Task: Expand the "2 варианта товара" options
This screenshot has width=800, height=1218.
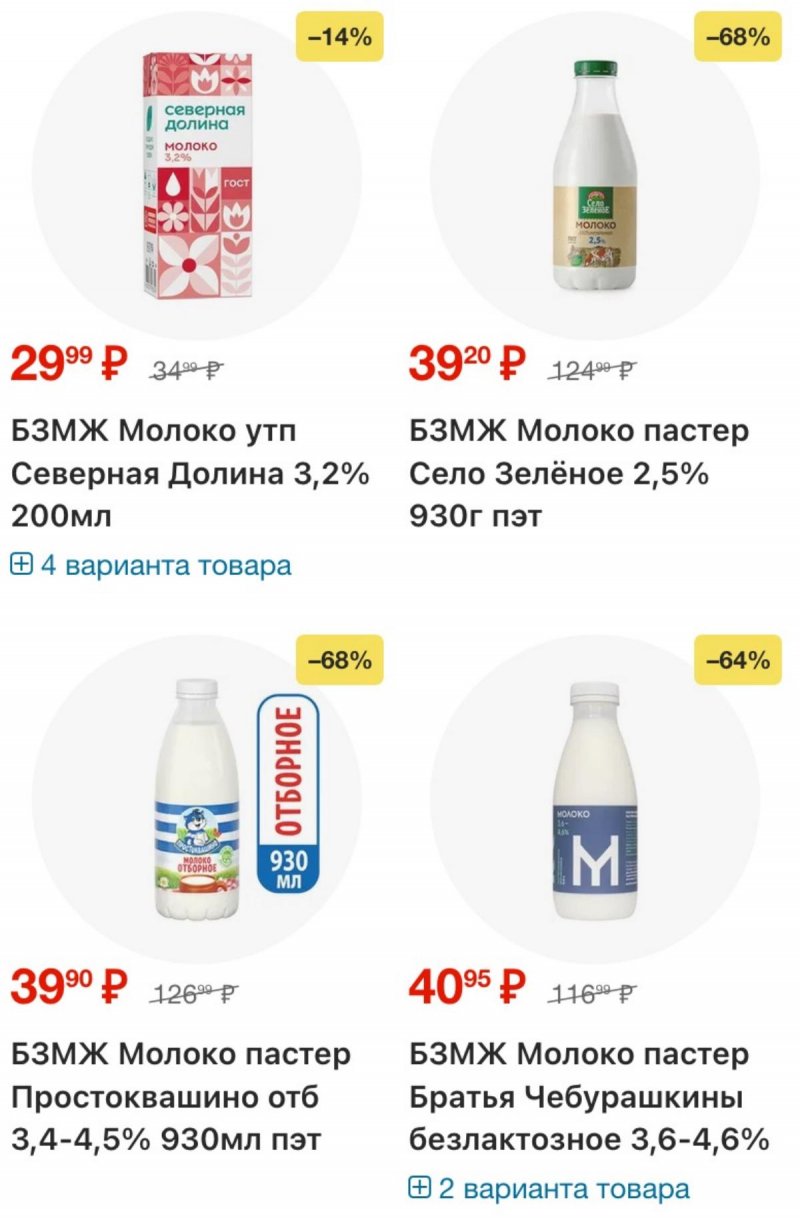Action: [549, 1189]
